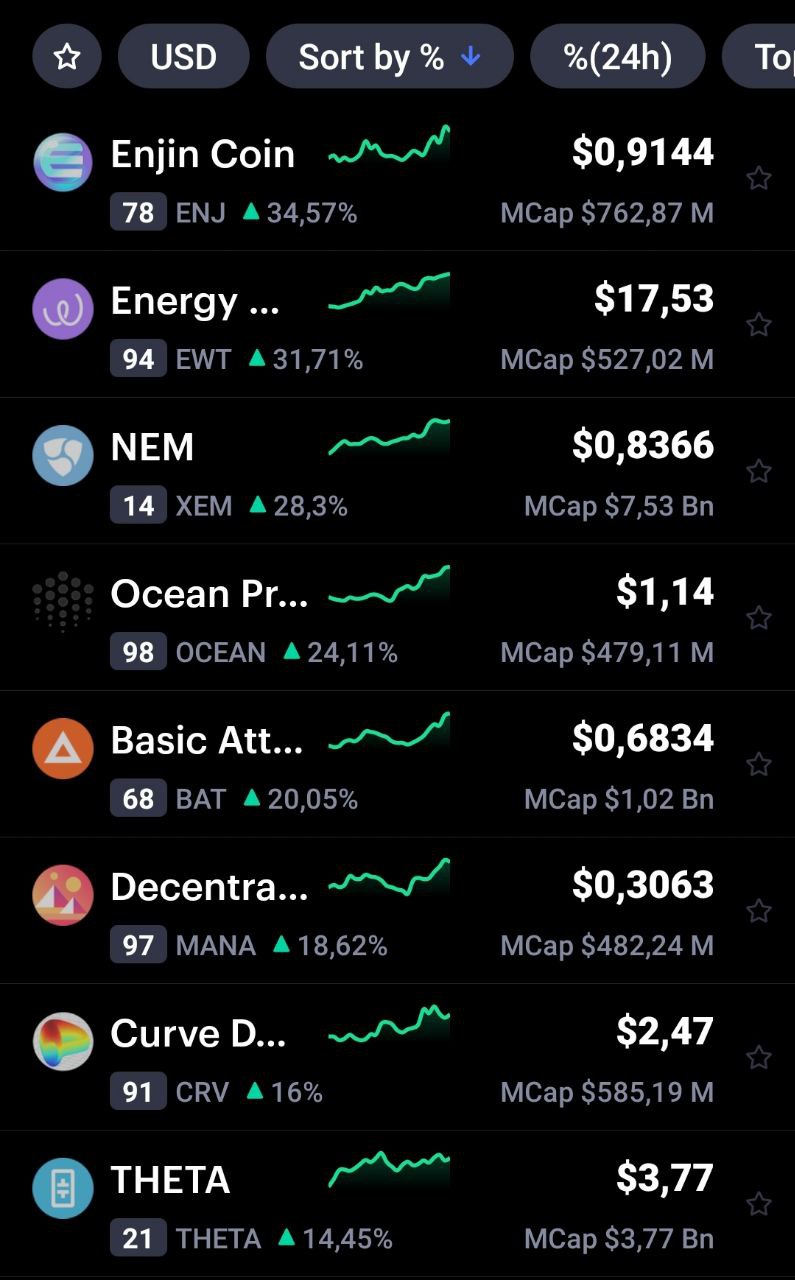The image size is (795, 1280).
Task: Change the USD currency chip
Action: [183, 57]
